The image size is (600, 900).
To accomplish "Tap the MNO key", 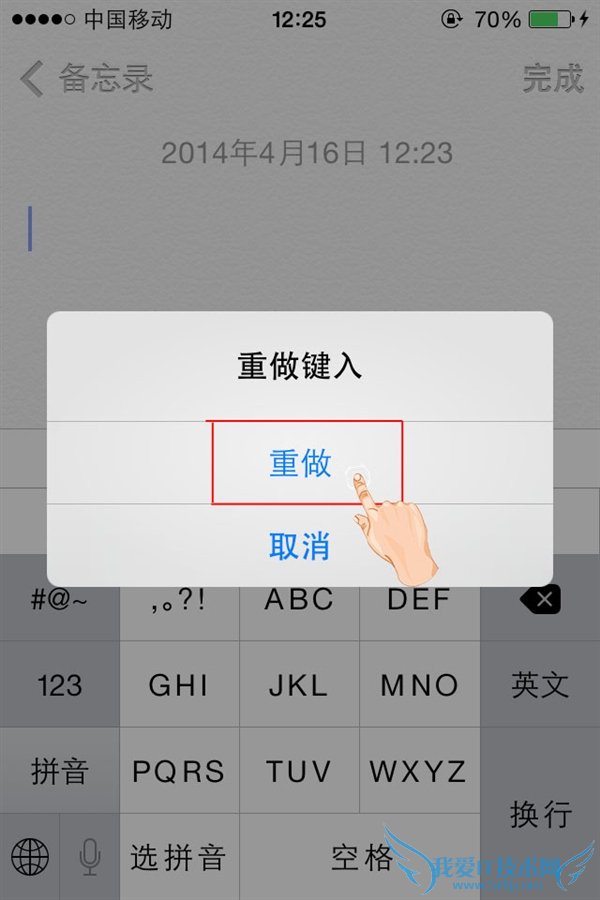I will coord(419,685).
